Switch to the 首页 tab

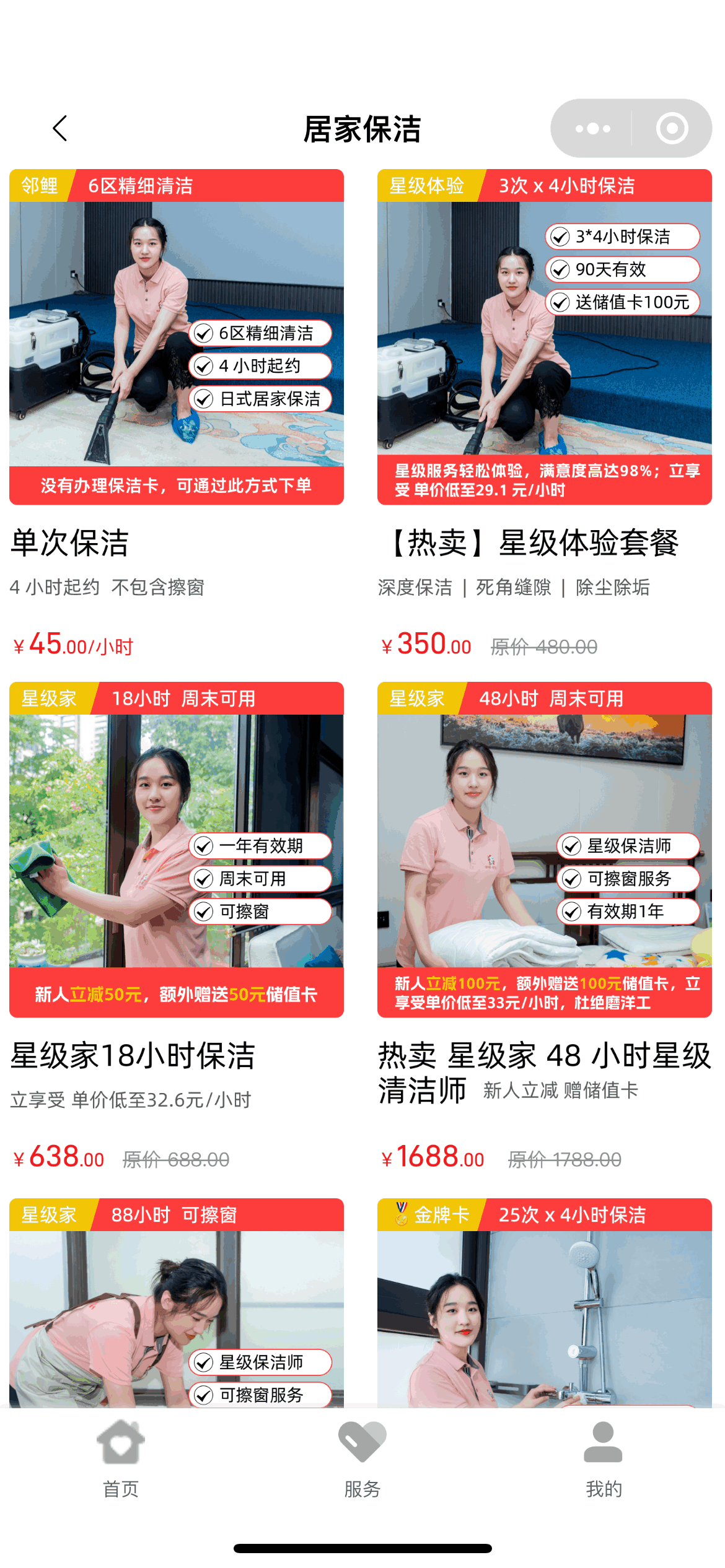[x=121, y=1461]
